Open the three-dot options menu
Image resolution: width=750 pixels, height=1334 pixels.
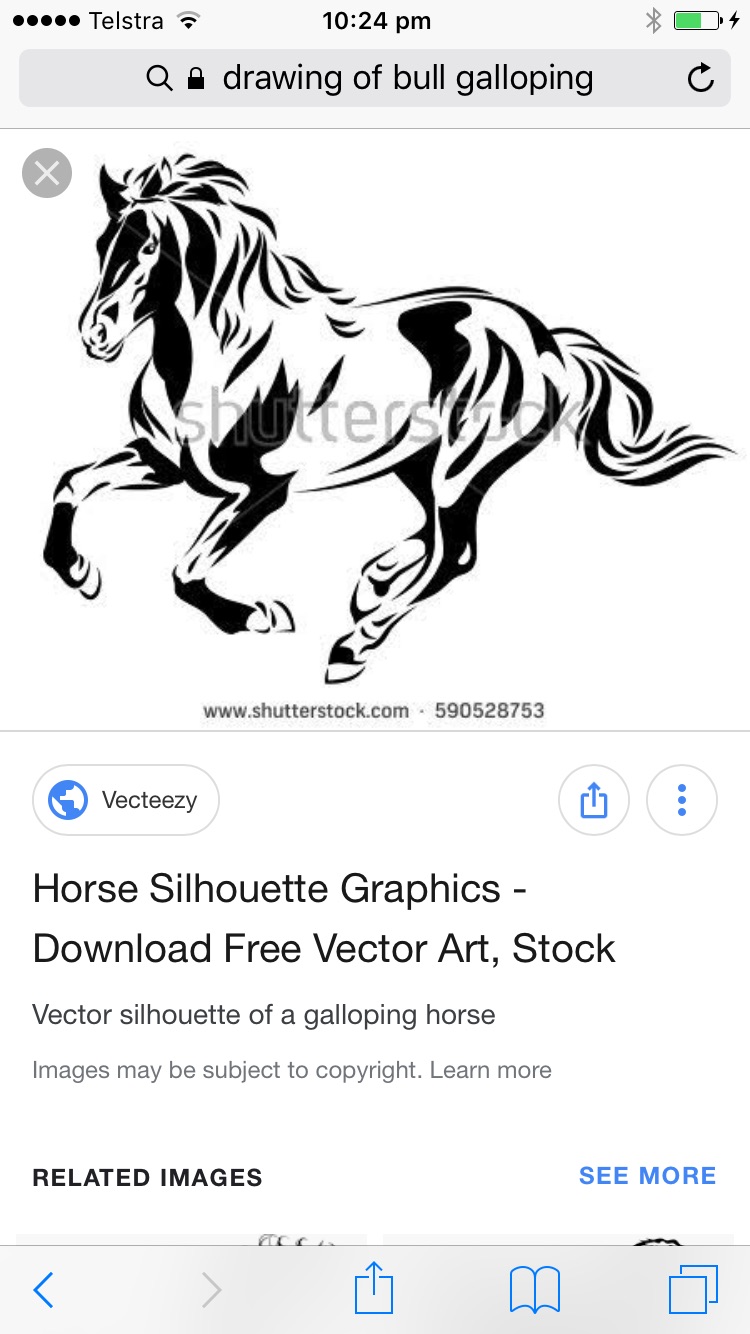(x=681, y=800)
